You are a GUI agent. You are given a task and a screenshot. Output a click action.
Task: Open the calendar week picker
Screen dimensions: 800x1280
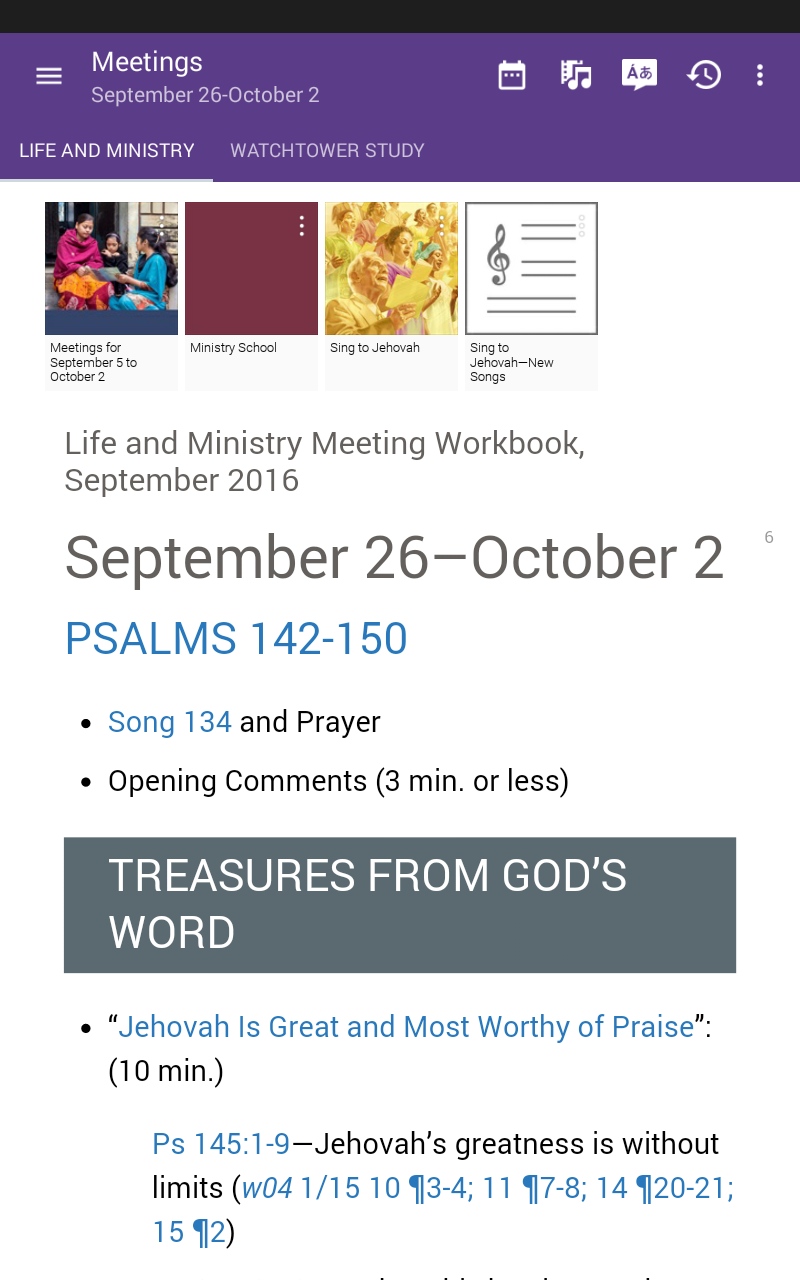[x=512, y=75]
